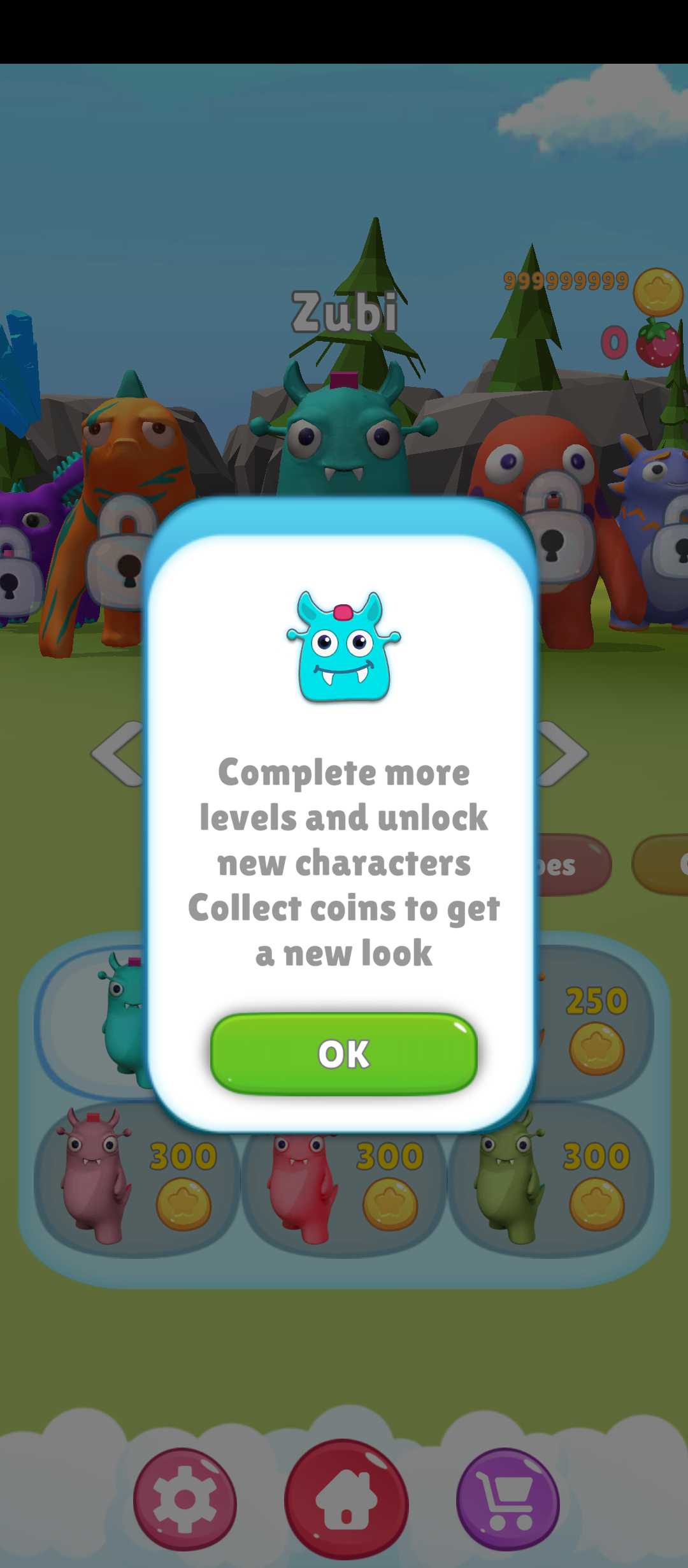688x1568 pixels.
Task: Show next character with right arrow
Action: click(564, 754)
